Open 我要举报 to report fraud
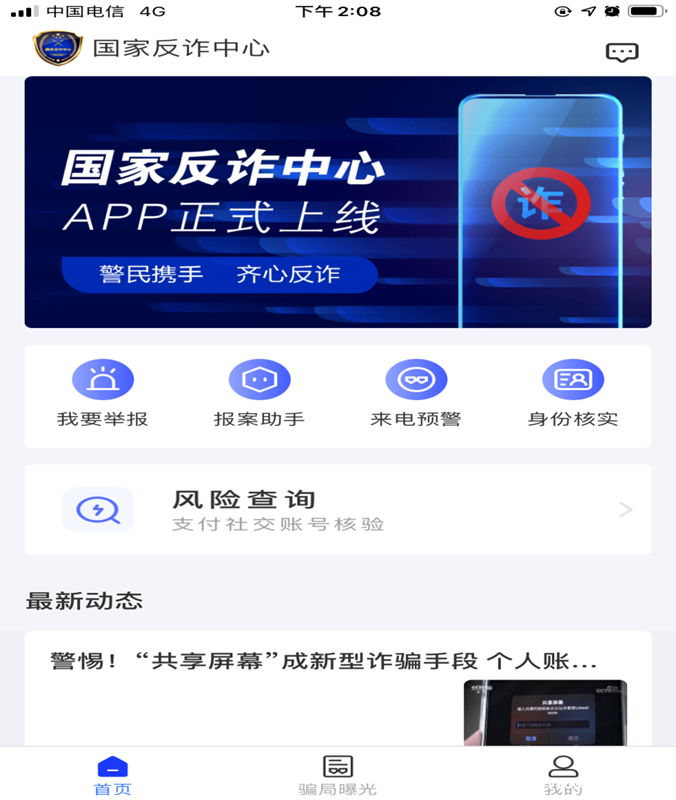Viewport: 676px width, 800px height. (102, 394)
